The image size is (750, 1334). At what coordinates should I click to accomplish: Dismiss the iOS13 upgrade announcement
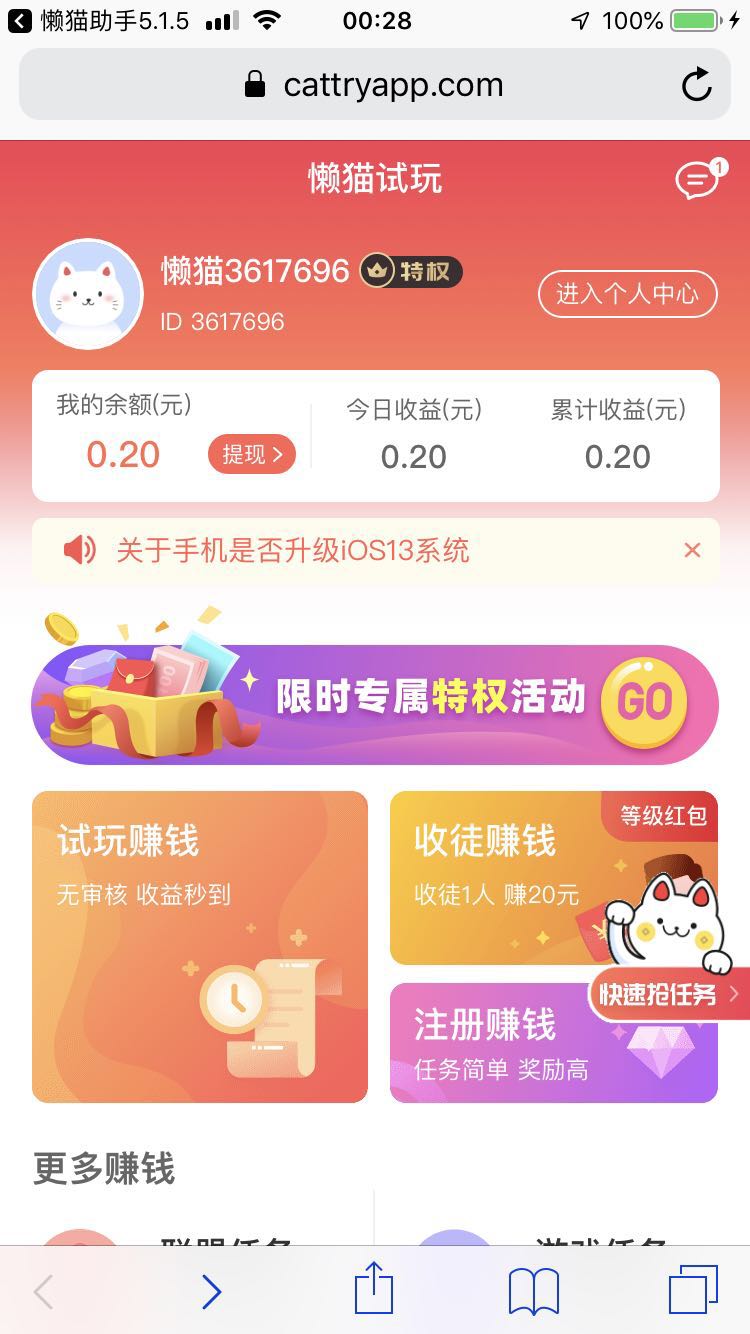pyautogui.click(x=692, y=549)
